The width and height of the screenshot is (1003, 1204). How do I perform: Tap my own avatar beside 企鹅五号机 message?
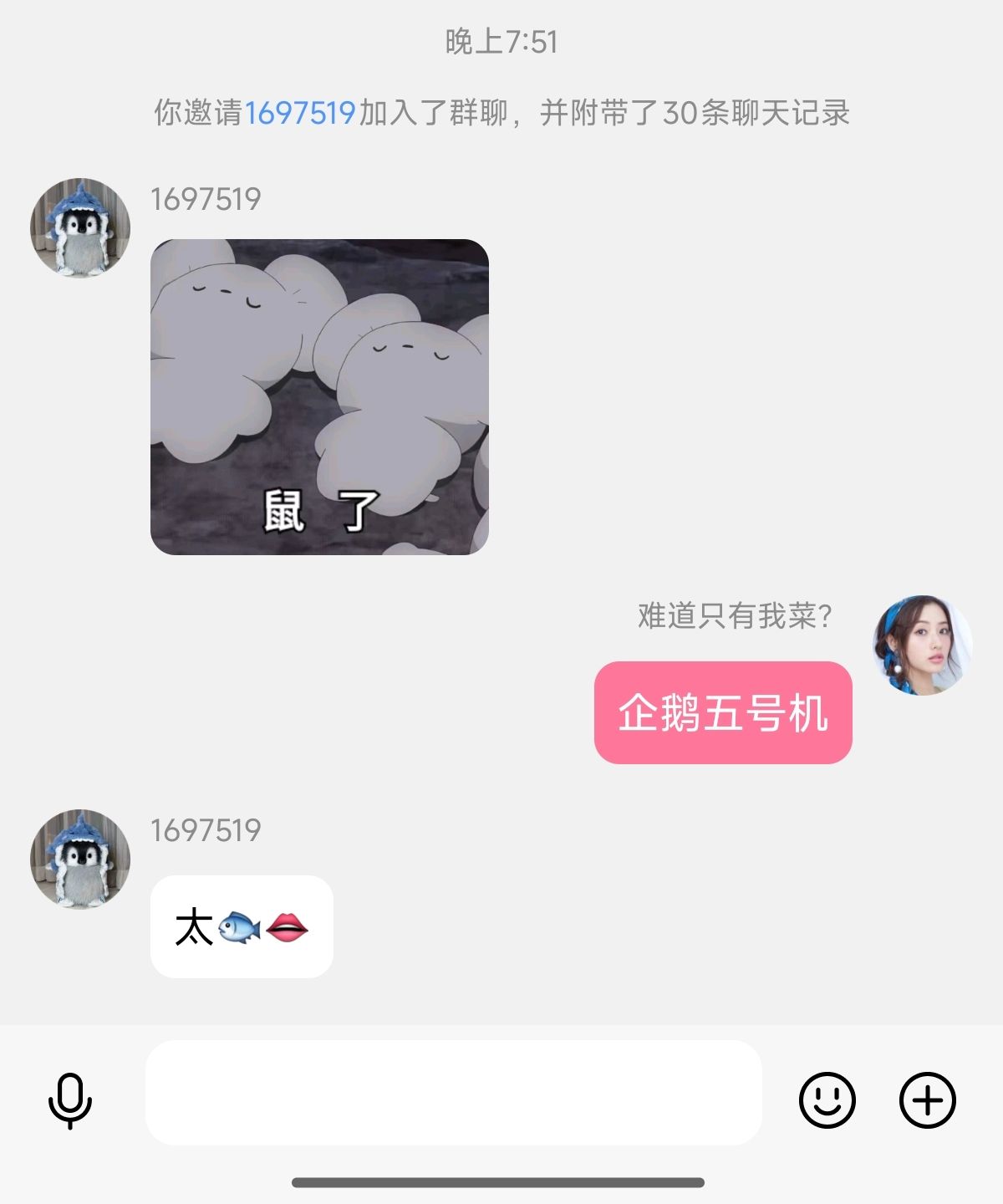922,645
